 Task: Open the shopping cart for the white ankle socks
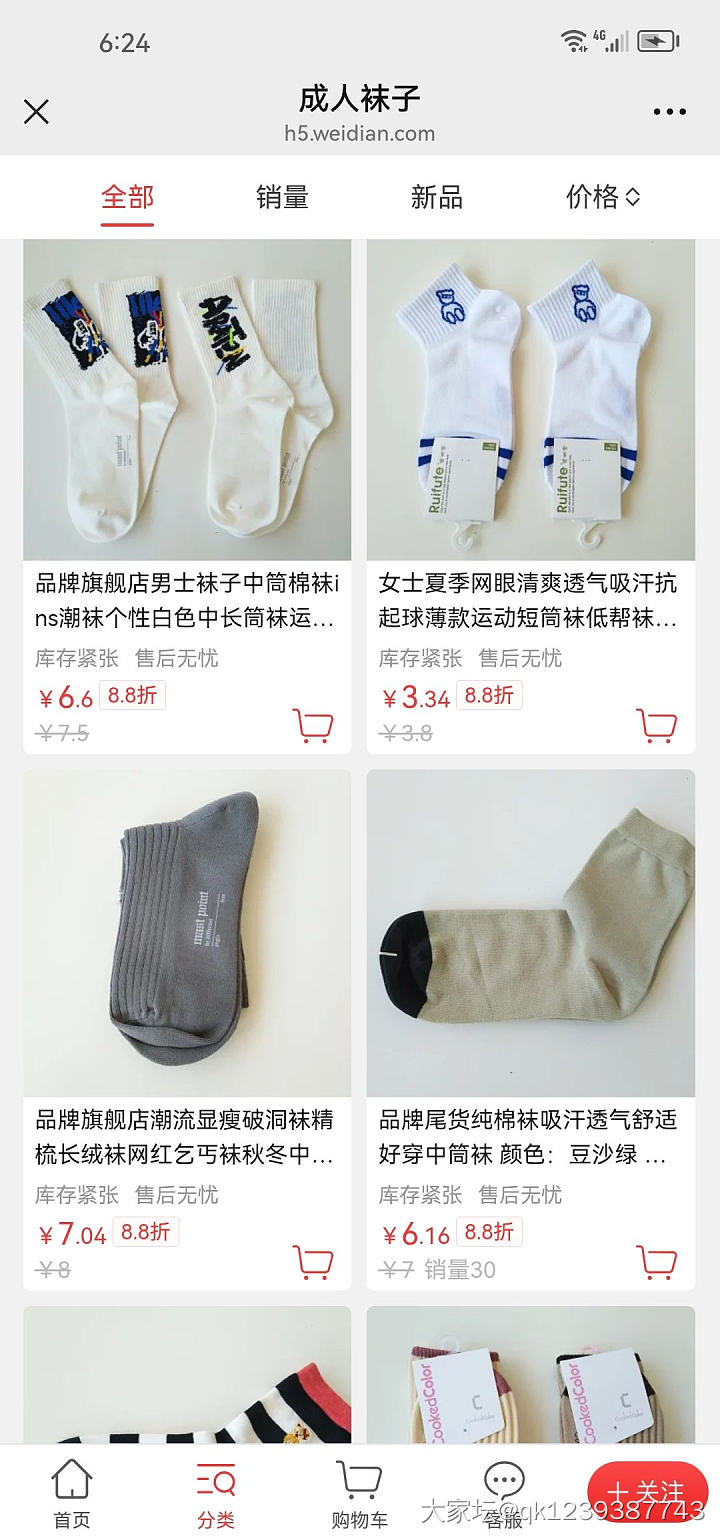[657, 727]
